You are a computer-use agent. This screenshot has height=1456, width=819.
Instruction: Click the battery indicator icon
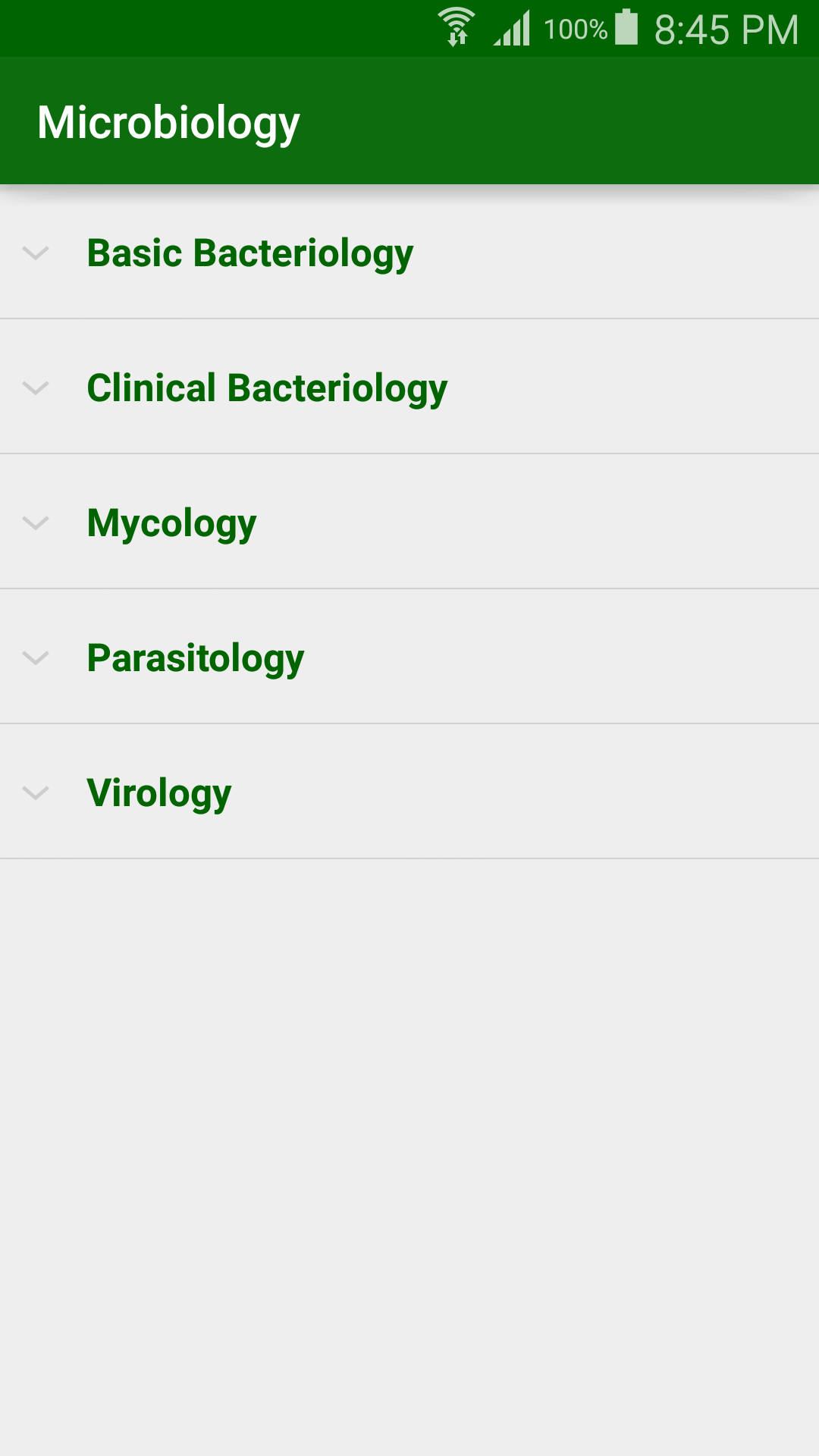(626, 27)
